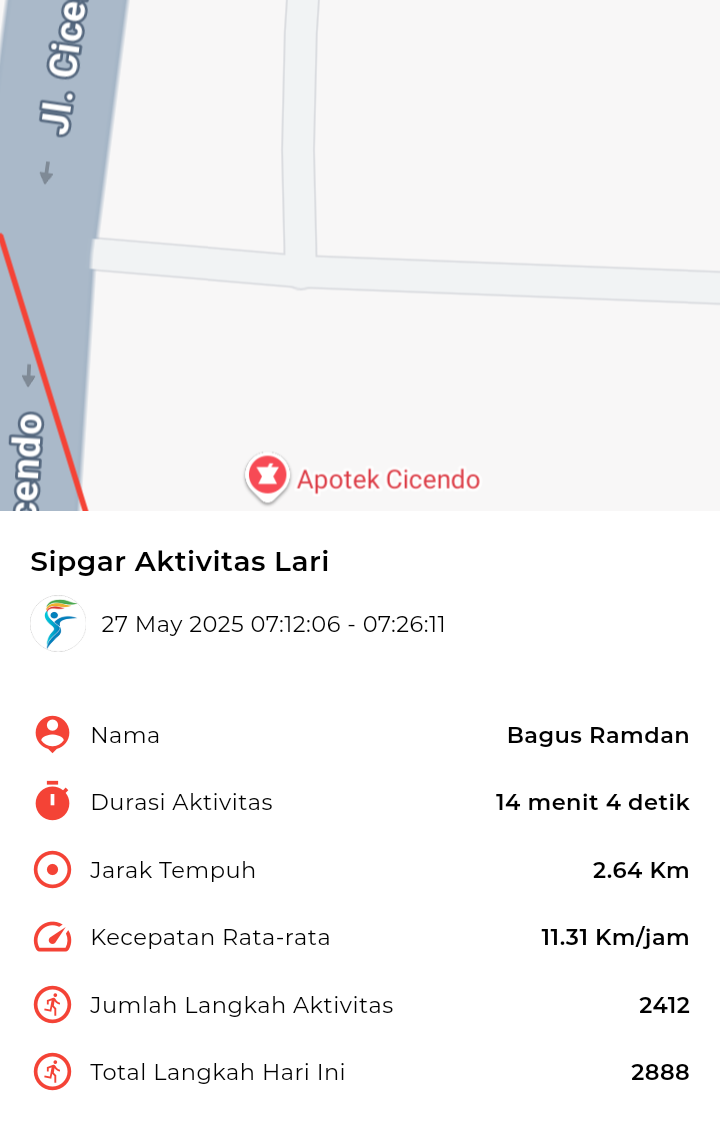Click the 2888 total steps value
This screenshot has height=1128, width=720.
[660, 1071]
